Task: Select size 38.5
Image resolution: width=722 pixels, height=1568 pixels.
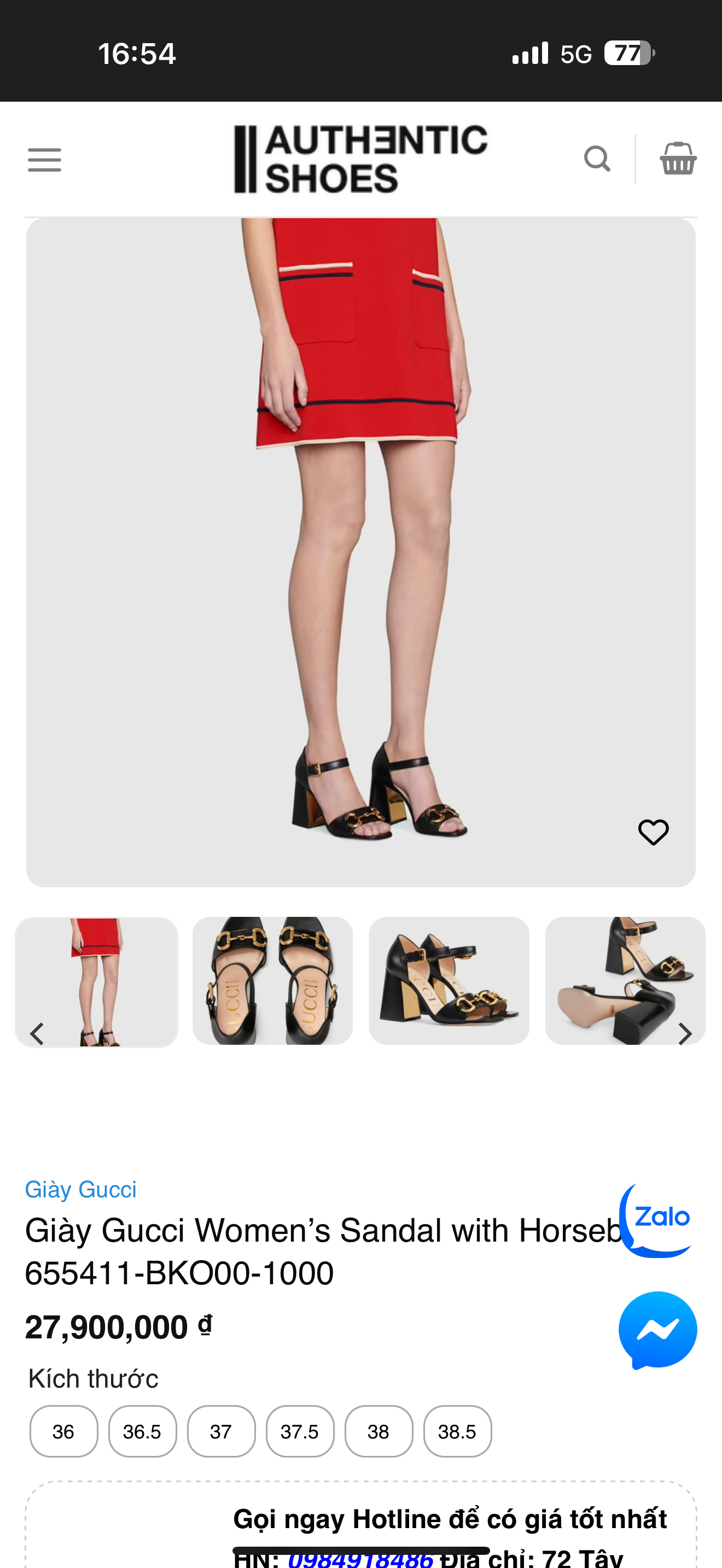Action: coord(457,1432)
